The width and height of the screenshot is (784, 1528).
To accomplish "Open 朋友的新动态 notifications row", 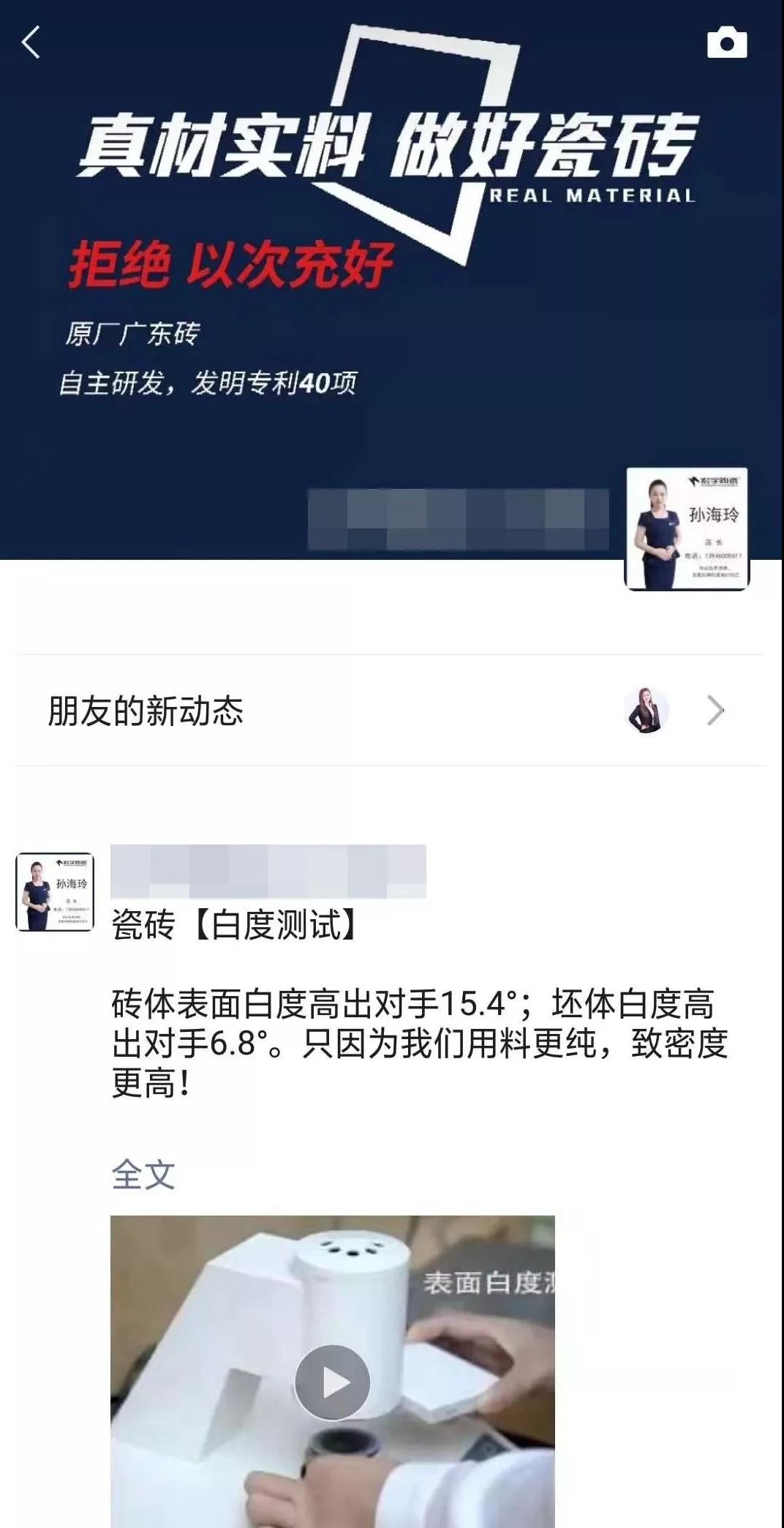I will 388,710.
